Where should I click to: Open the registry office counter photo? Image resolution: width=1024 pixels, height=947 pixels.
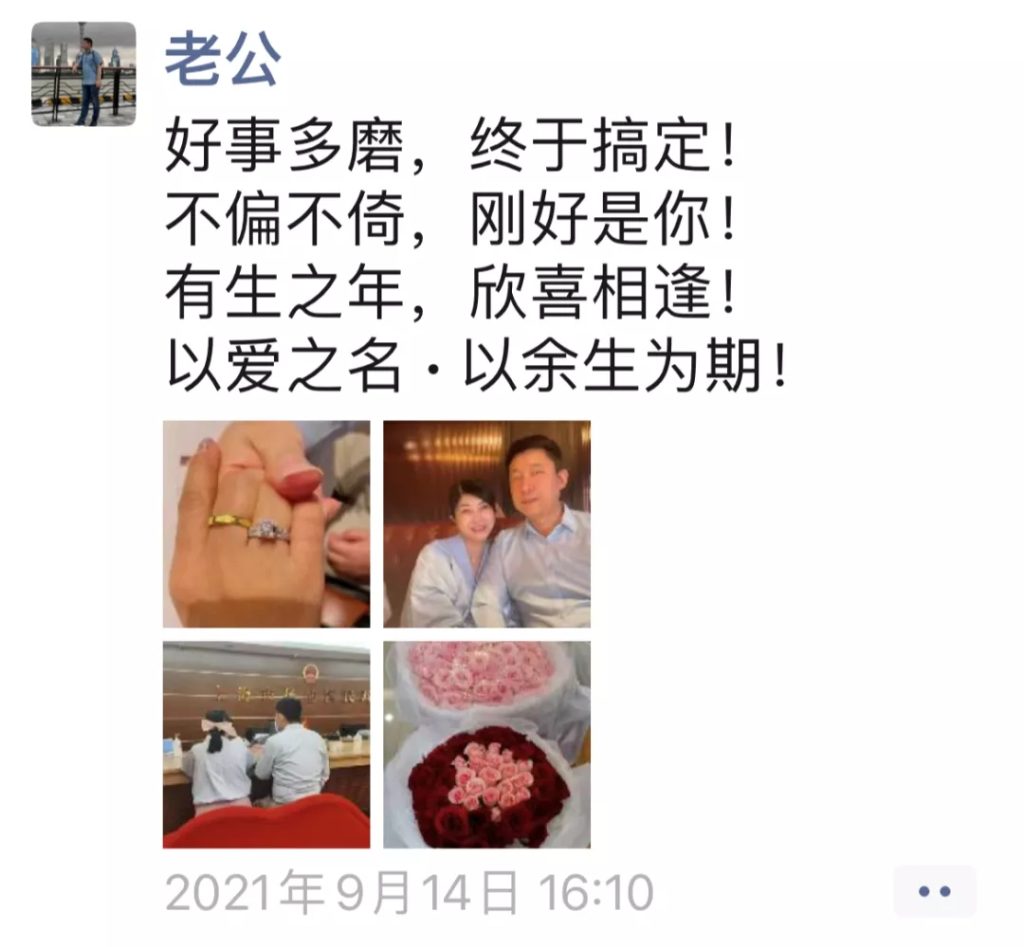pyautogui.click(x=266, y=744)
